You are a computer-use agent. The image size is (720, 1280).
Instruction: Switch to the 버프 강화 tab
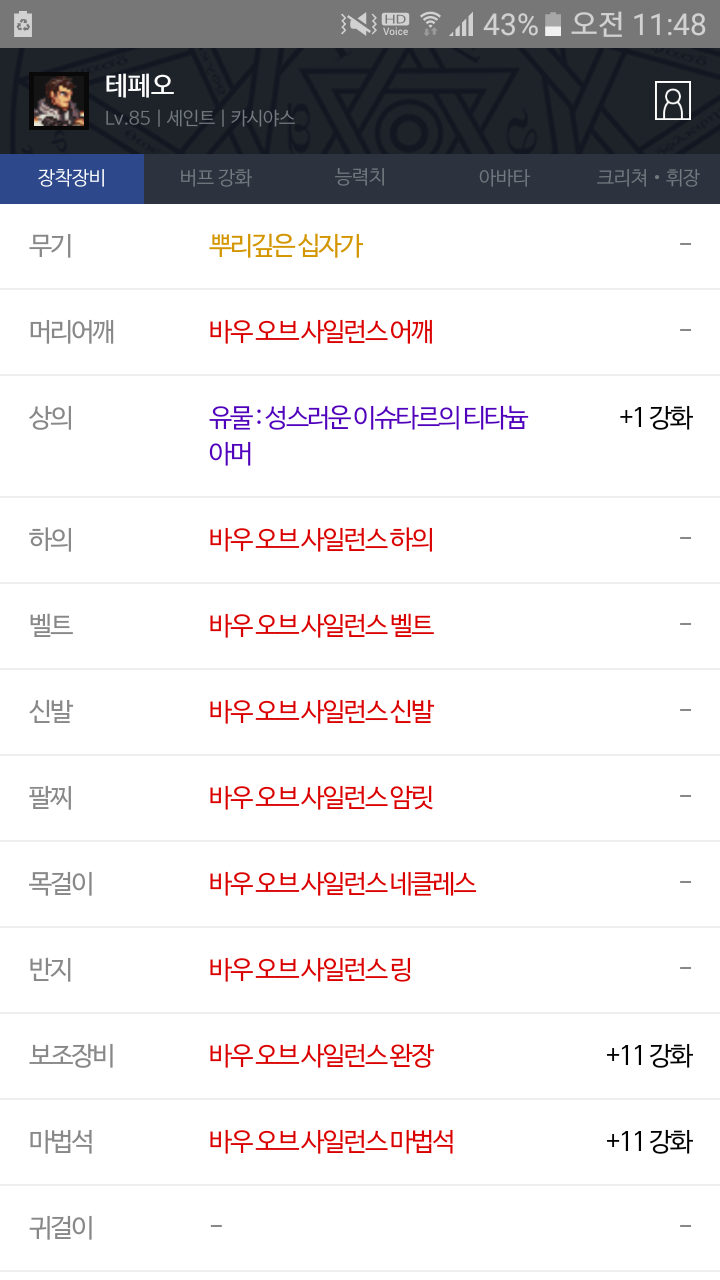pos(216,178)
